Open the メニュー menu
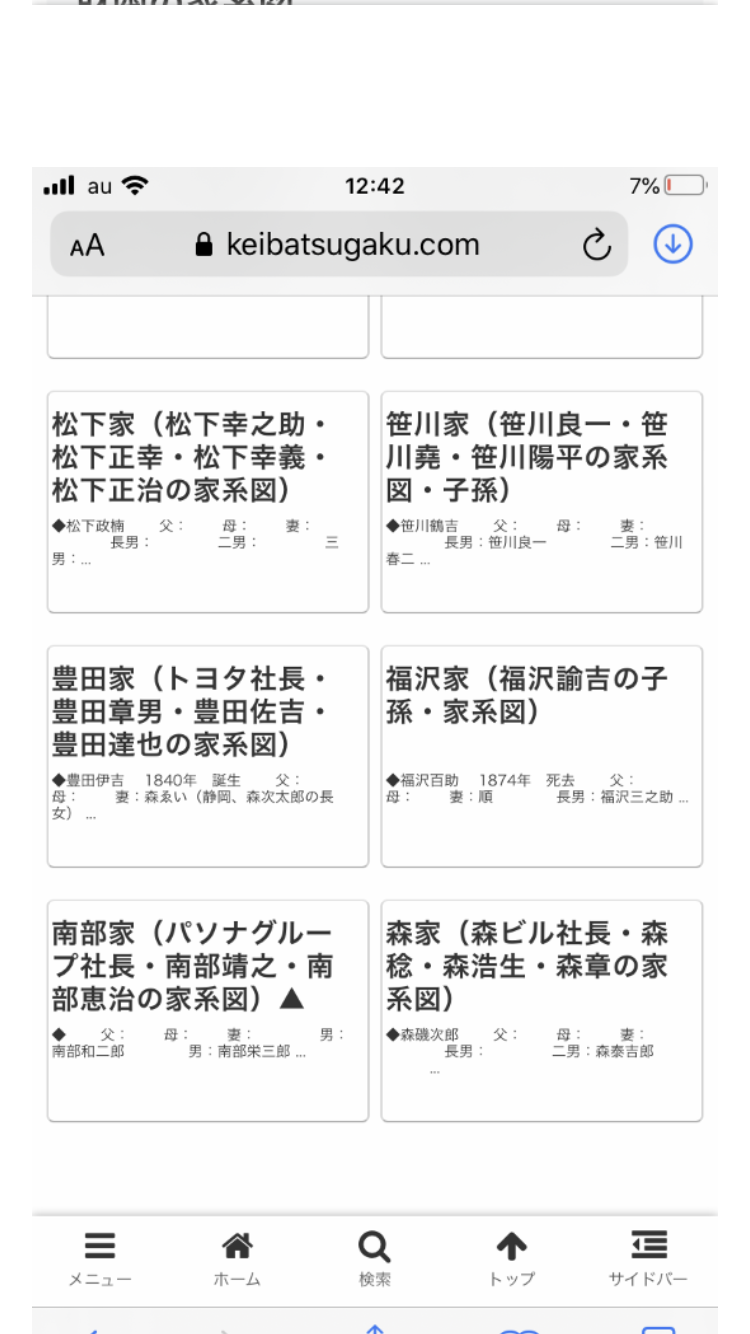This screenshot has width=750, height=1334. [99, 1258]
